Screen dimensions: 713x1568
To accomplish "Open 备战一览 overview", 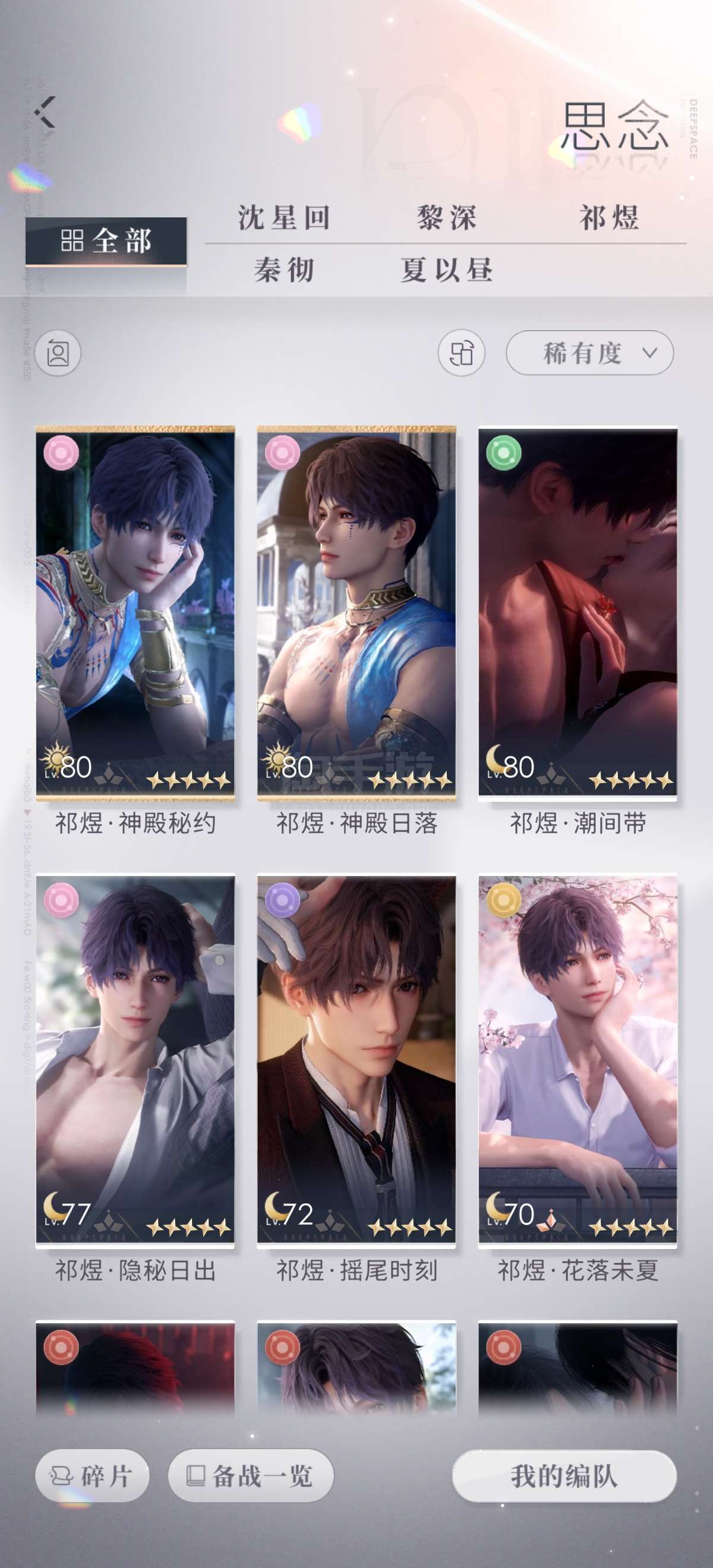I will click(250, 1475).
